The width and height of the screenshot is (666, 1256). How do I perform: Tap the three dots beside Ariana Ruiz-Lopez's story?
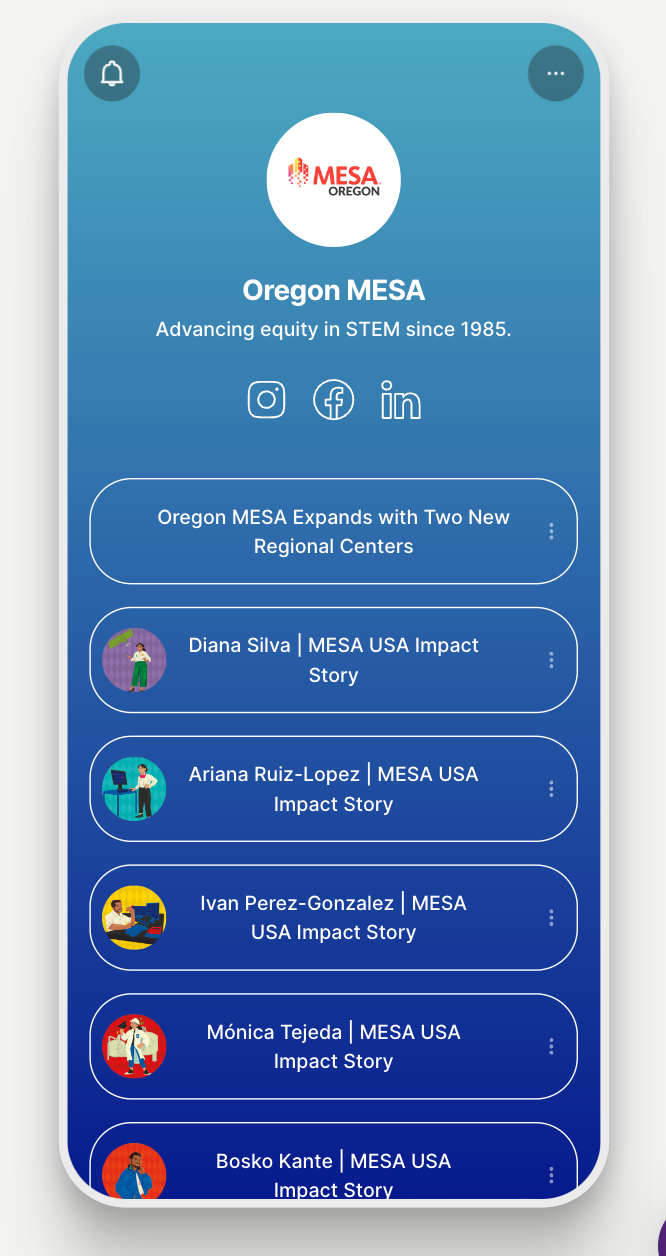(x=551, y=789)
